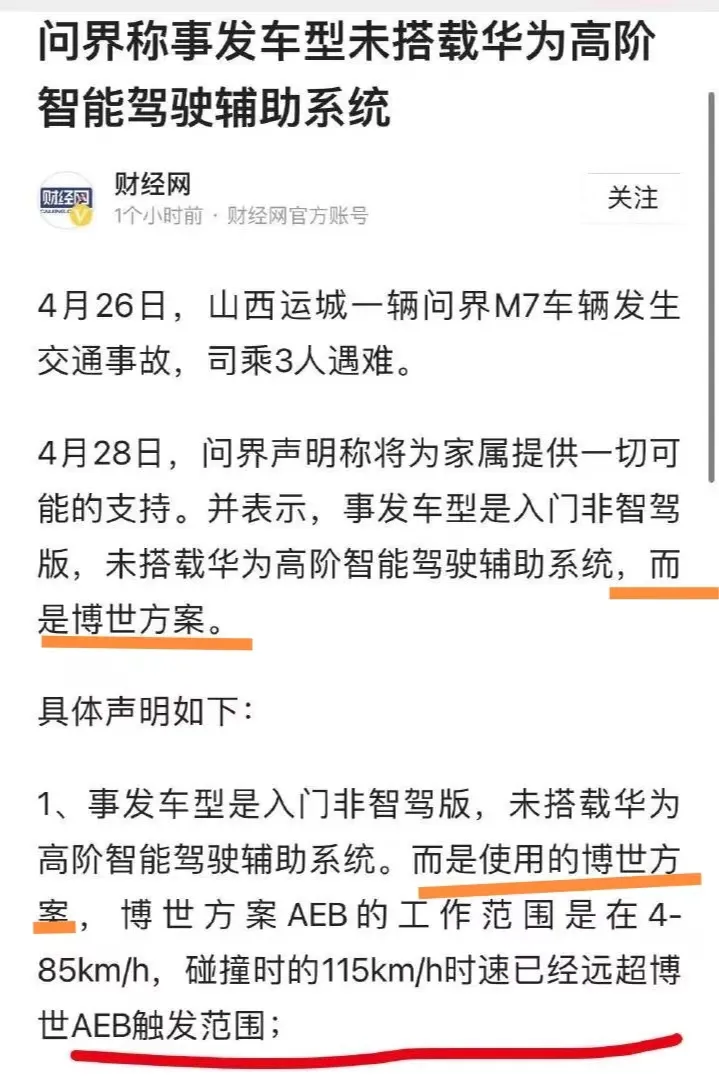Follow the 财经网 account
The height and width of the screenshot is (1087, 719).
[x=632, y=198]
